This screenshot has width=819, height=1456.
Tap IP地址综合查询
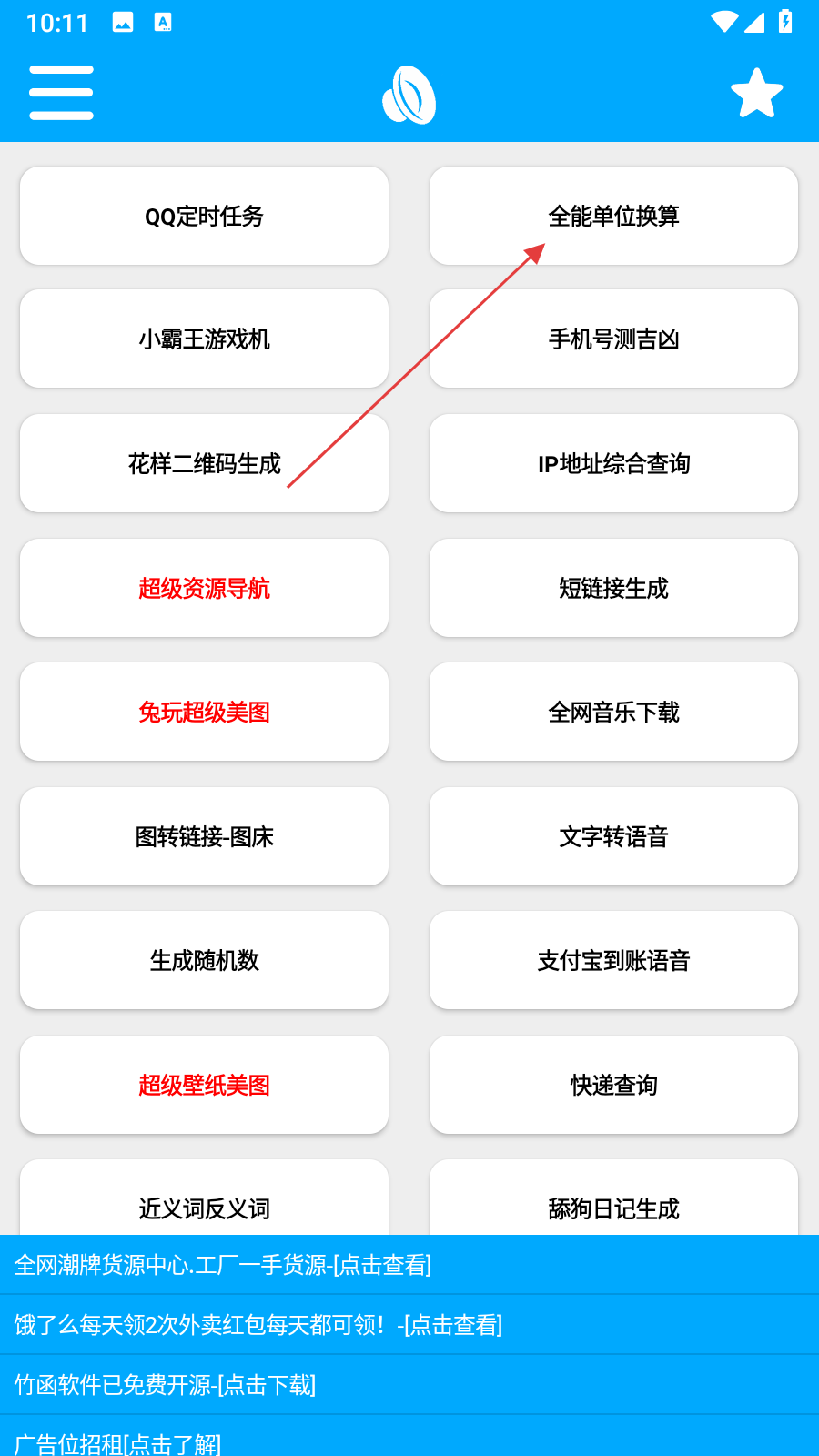click(x=613, y=463)
